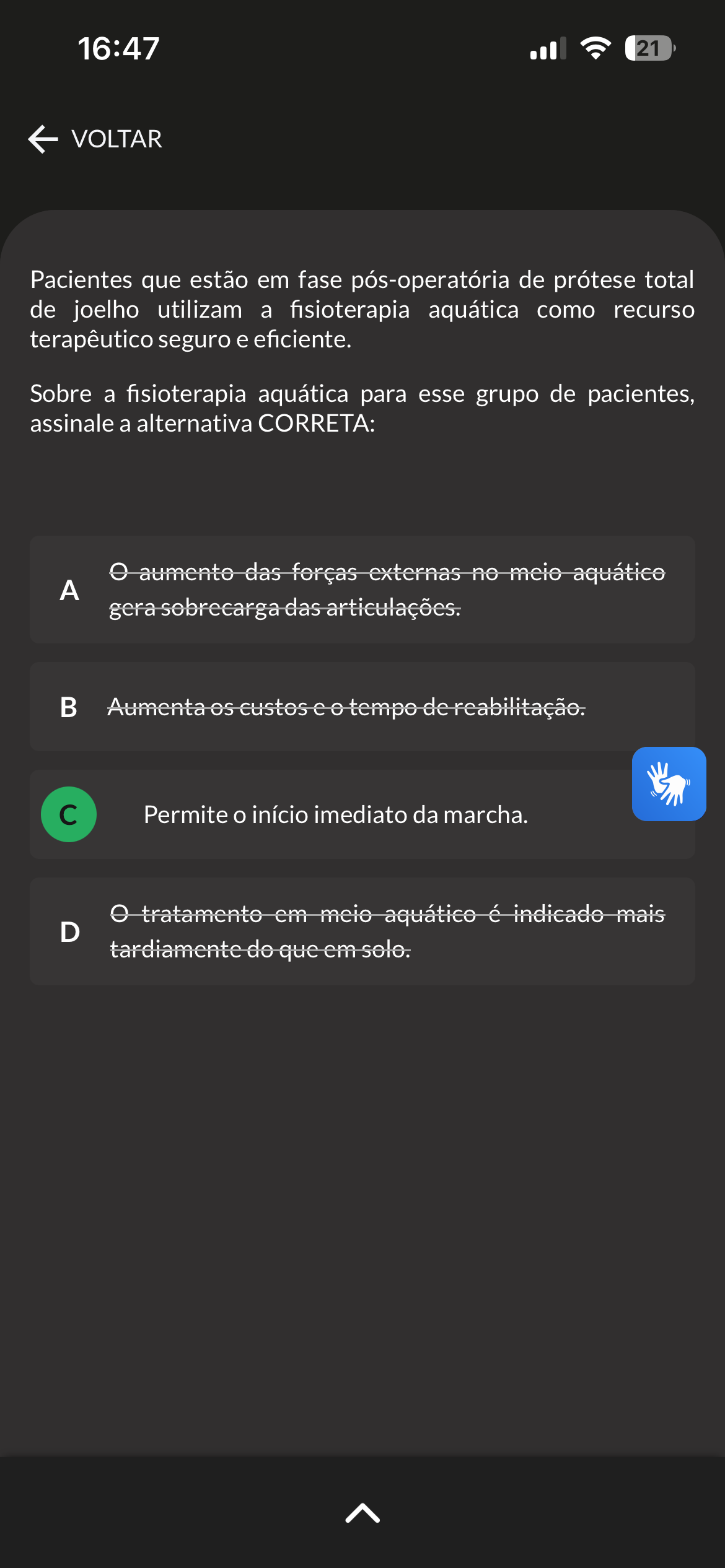This screenshot has height=1568, width=725.
Task: Expand the bottom panel with the up chevron
Action: [x=362, y=1513]
